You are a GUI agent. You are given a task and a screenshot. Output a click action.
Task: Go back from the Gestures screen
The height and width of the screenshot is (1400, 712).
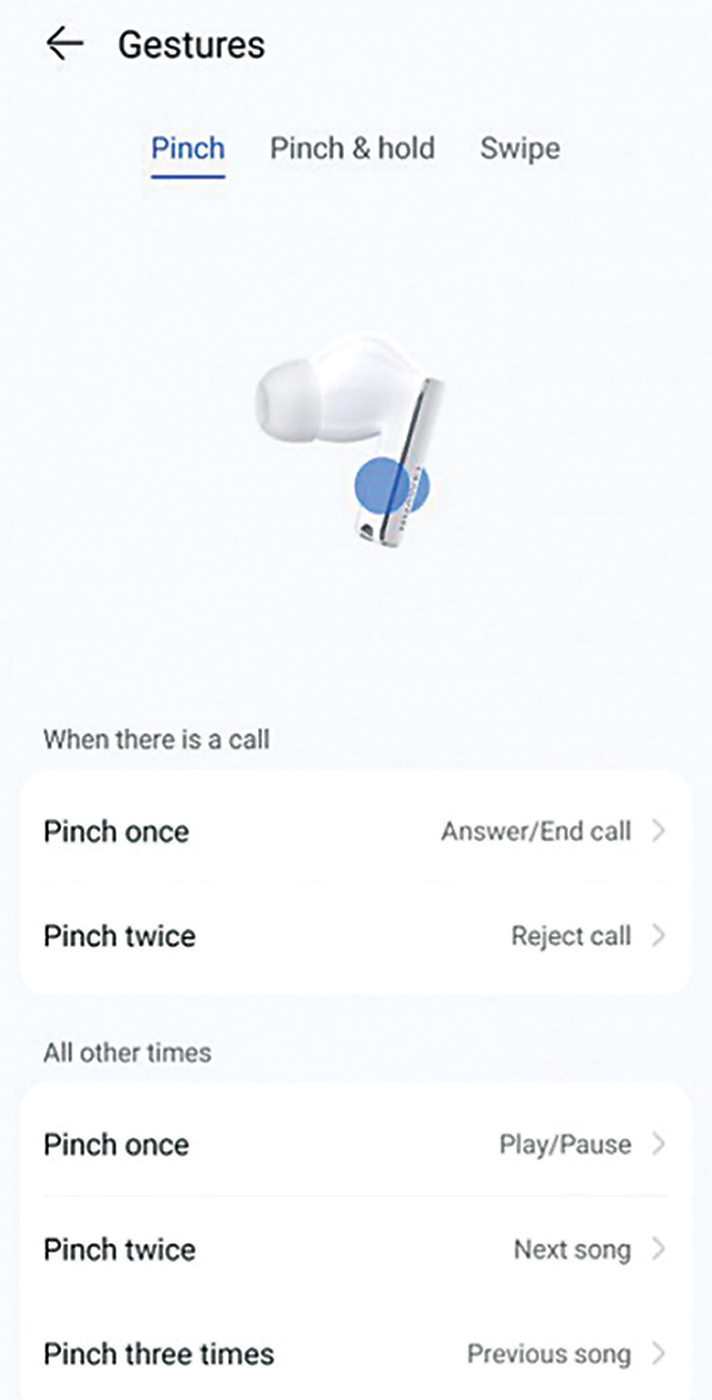coord(64,44)
